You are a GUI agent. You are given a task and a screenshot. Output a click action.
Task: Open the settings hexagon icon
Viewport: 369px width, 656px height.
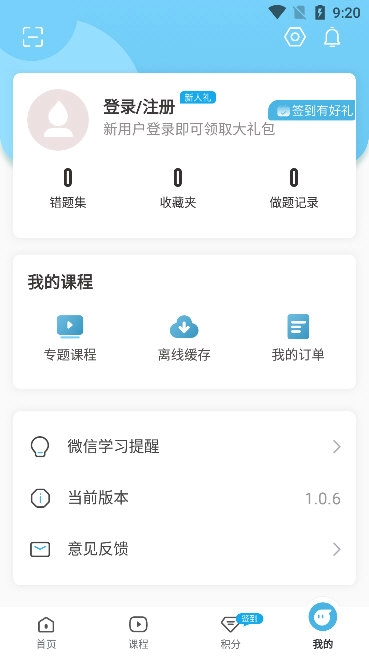(295, 37)
